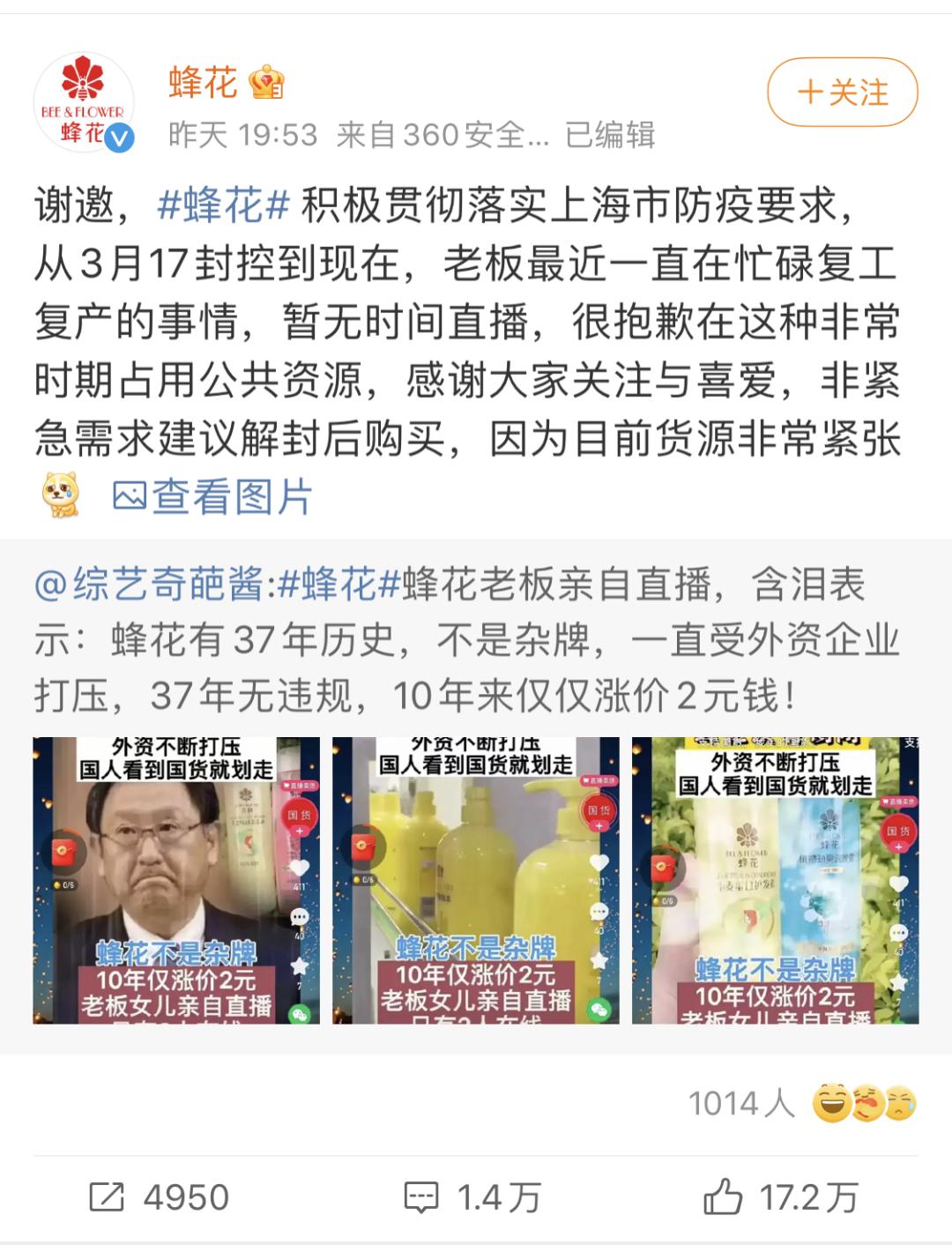Open the first reposted image with the man's face
Image resolution: width=952 pixels, height=1245 pixels.
(176, 880)
